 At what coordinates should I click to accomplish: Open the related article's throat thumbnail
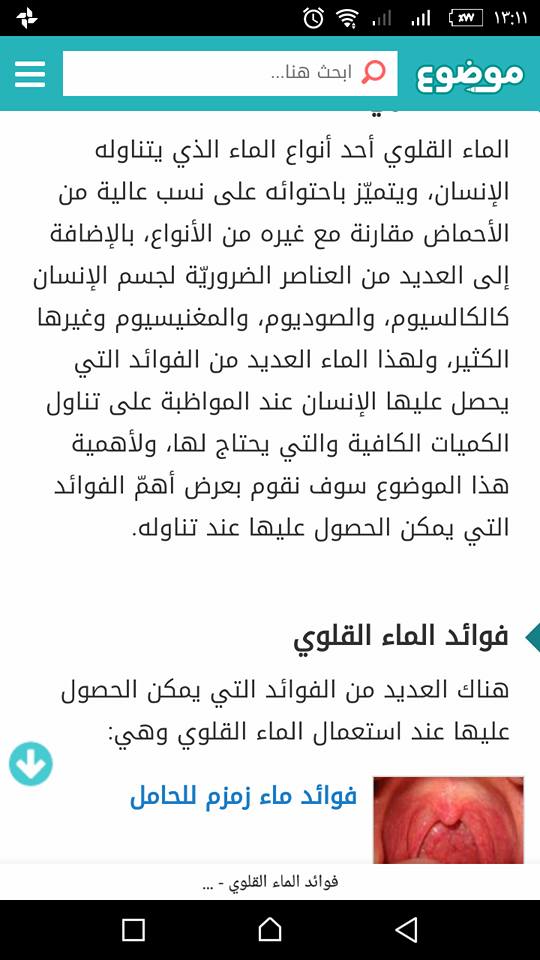click(x=448, y=820)
